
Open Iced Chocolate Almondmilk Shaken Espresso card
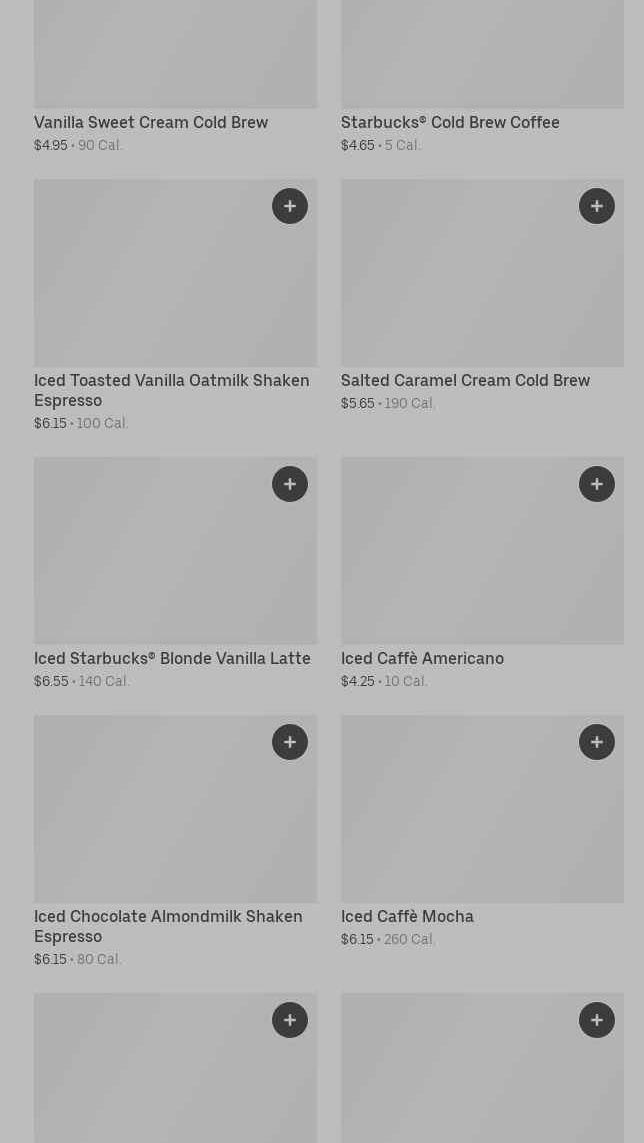168,926
